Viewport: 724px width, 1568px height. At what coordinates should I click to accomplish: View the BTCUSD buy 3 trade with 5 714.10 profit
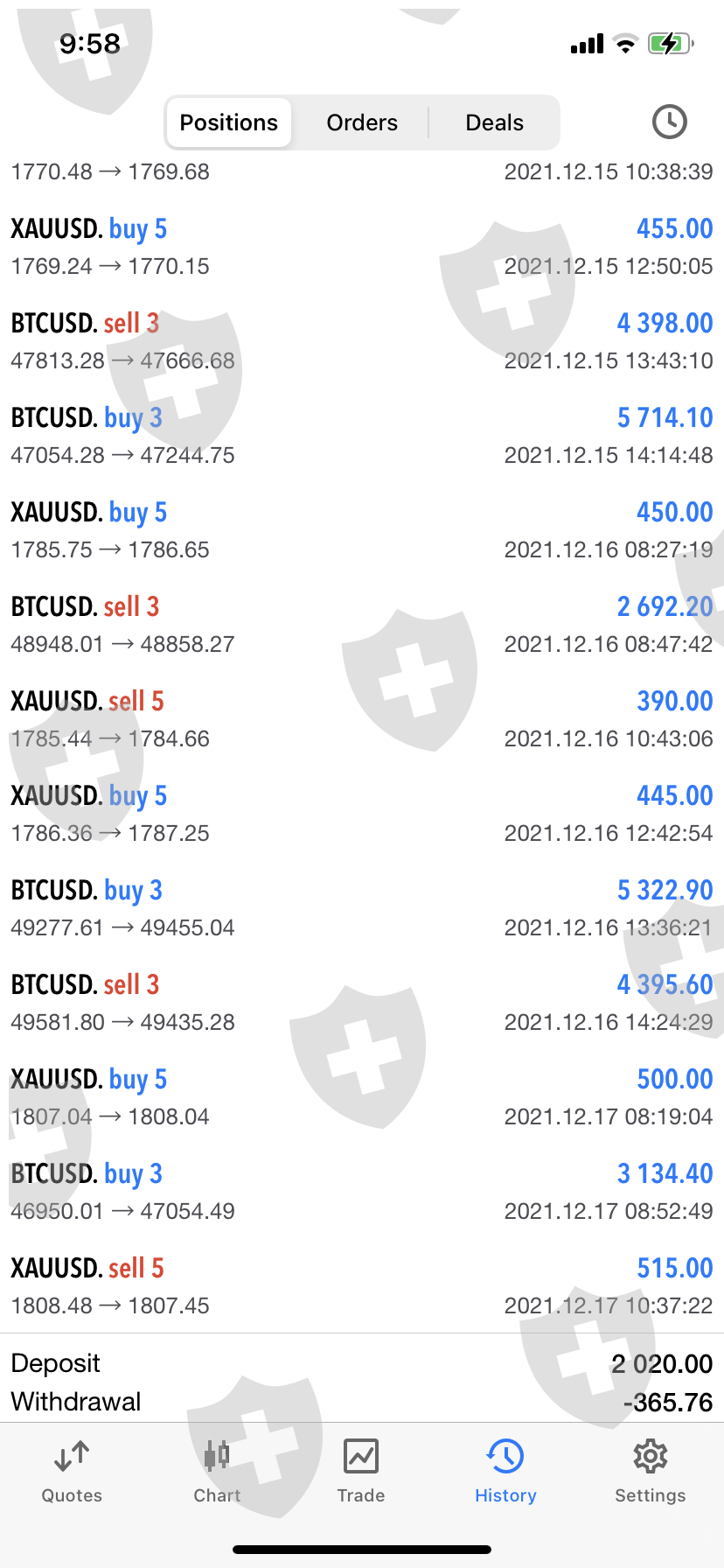click(362, 436)
